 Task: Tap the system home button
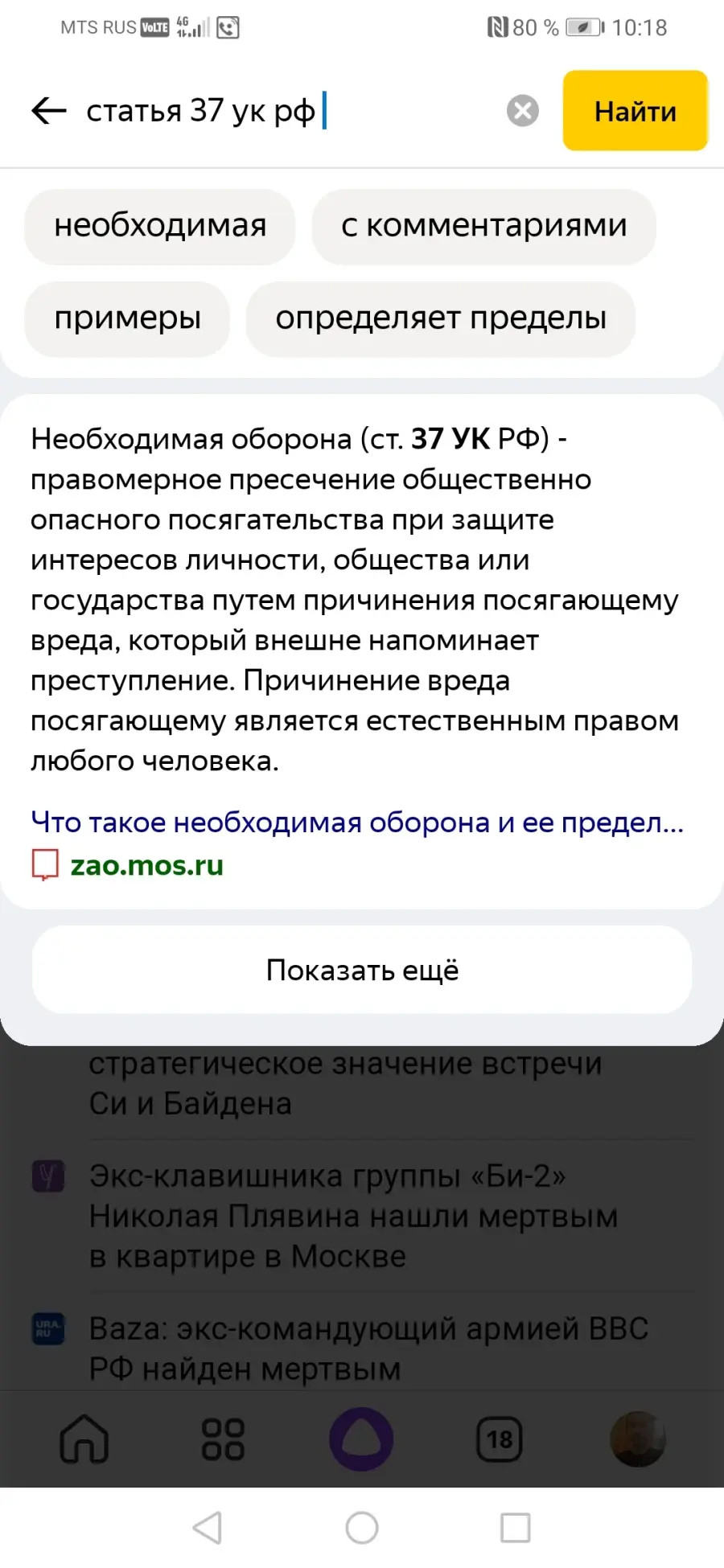362,1527
